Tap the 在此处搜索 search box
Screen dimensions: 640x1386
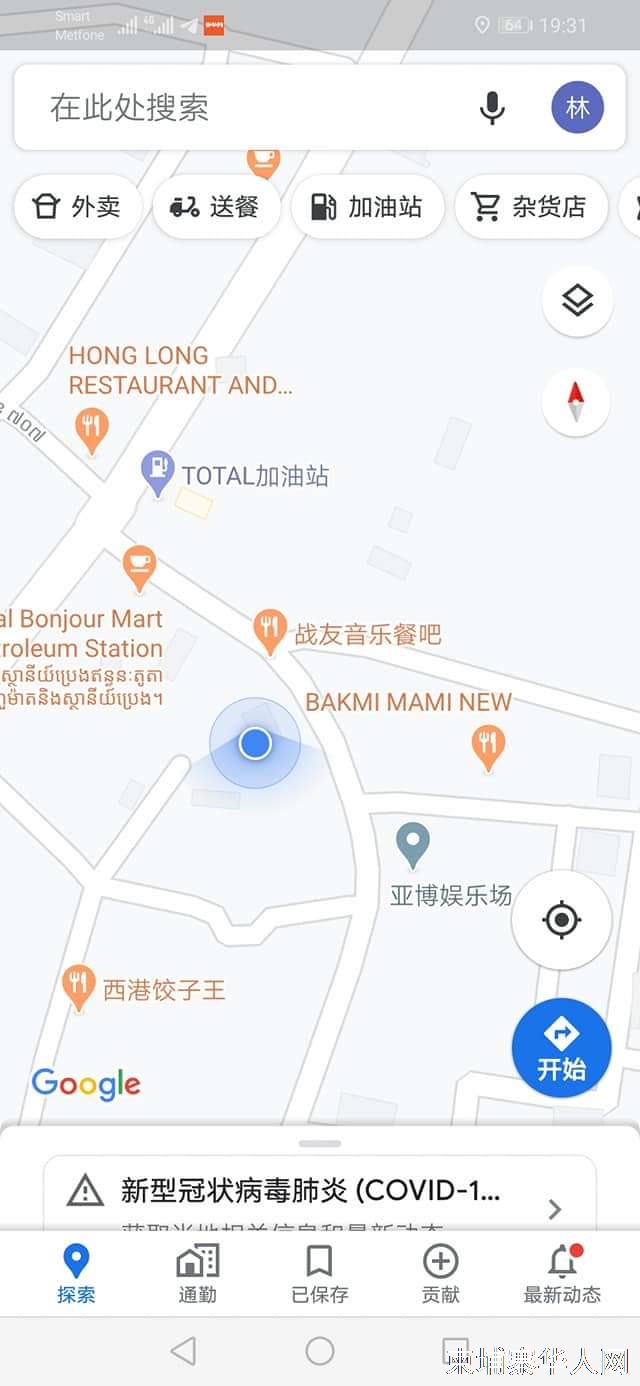pyautogui.click(x=250, y=107)
